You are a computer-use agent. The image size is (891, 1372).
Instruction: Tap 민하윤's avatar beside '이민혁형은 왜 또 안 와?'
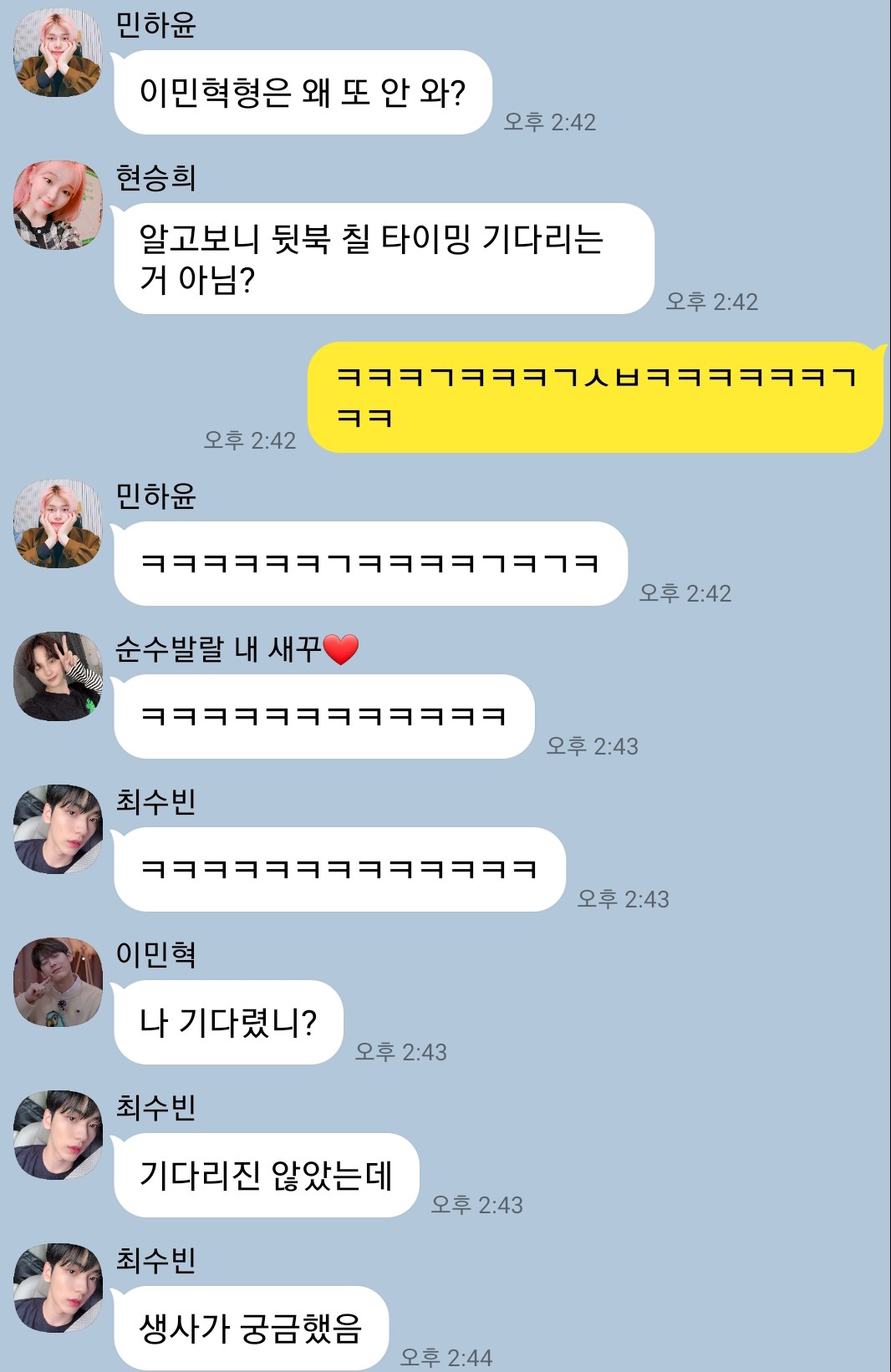pyautogui.click(x=58, y=52)
